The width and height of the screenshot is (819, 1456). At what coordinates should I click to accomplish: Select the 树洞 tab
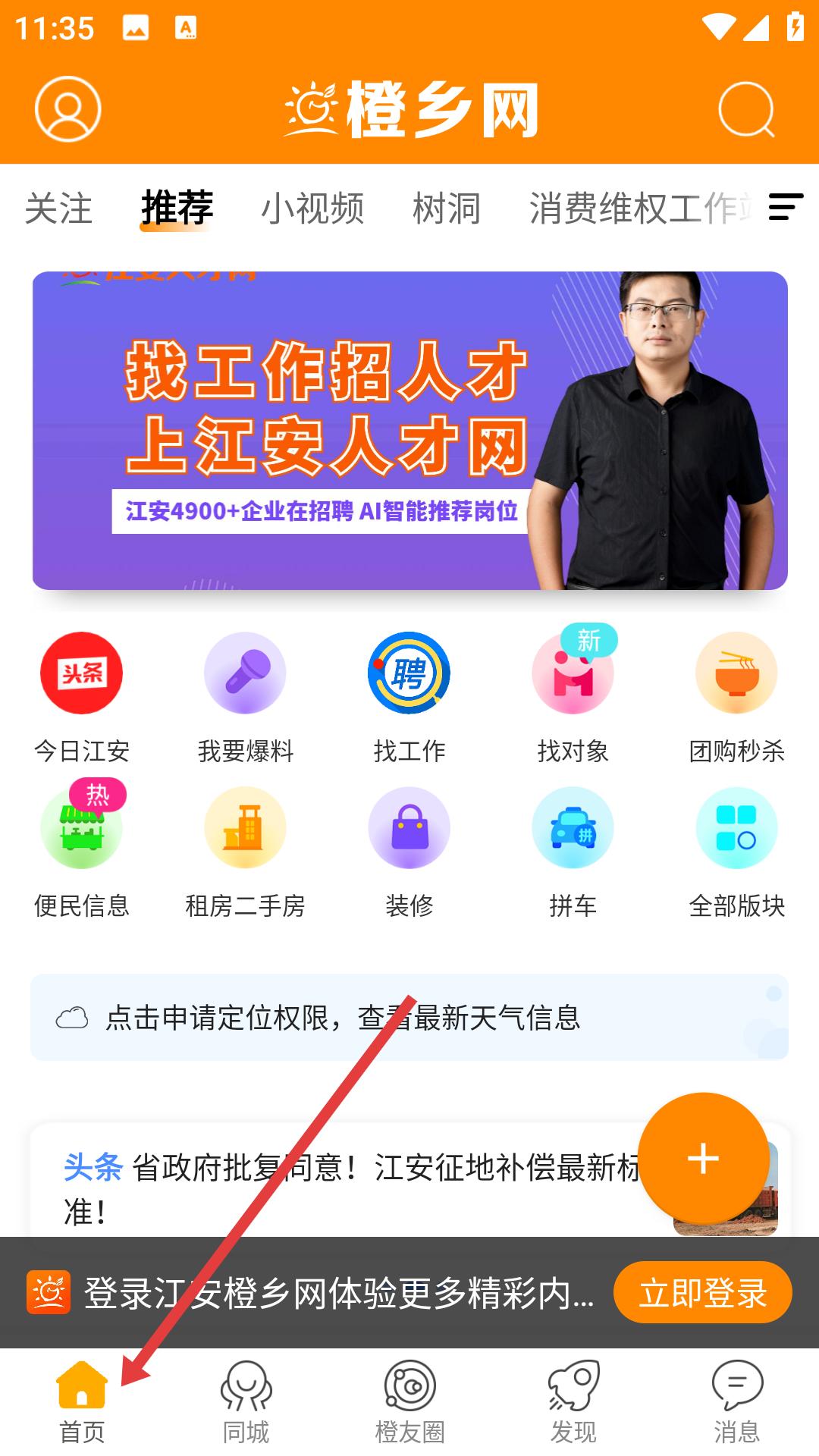click(447, 209)
